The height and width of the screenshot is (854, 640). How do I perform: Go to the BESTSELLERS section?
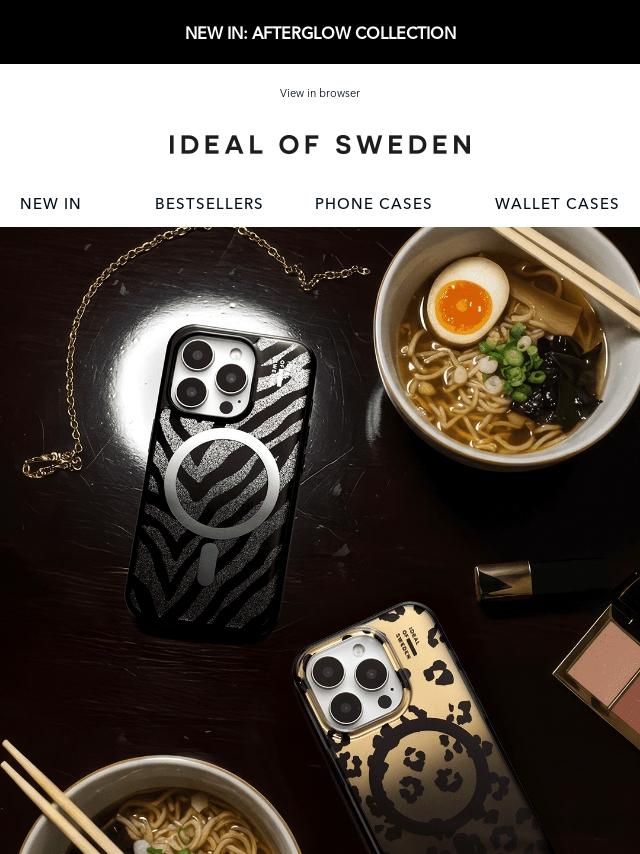point(209,203)
